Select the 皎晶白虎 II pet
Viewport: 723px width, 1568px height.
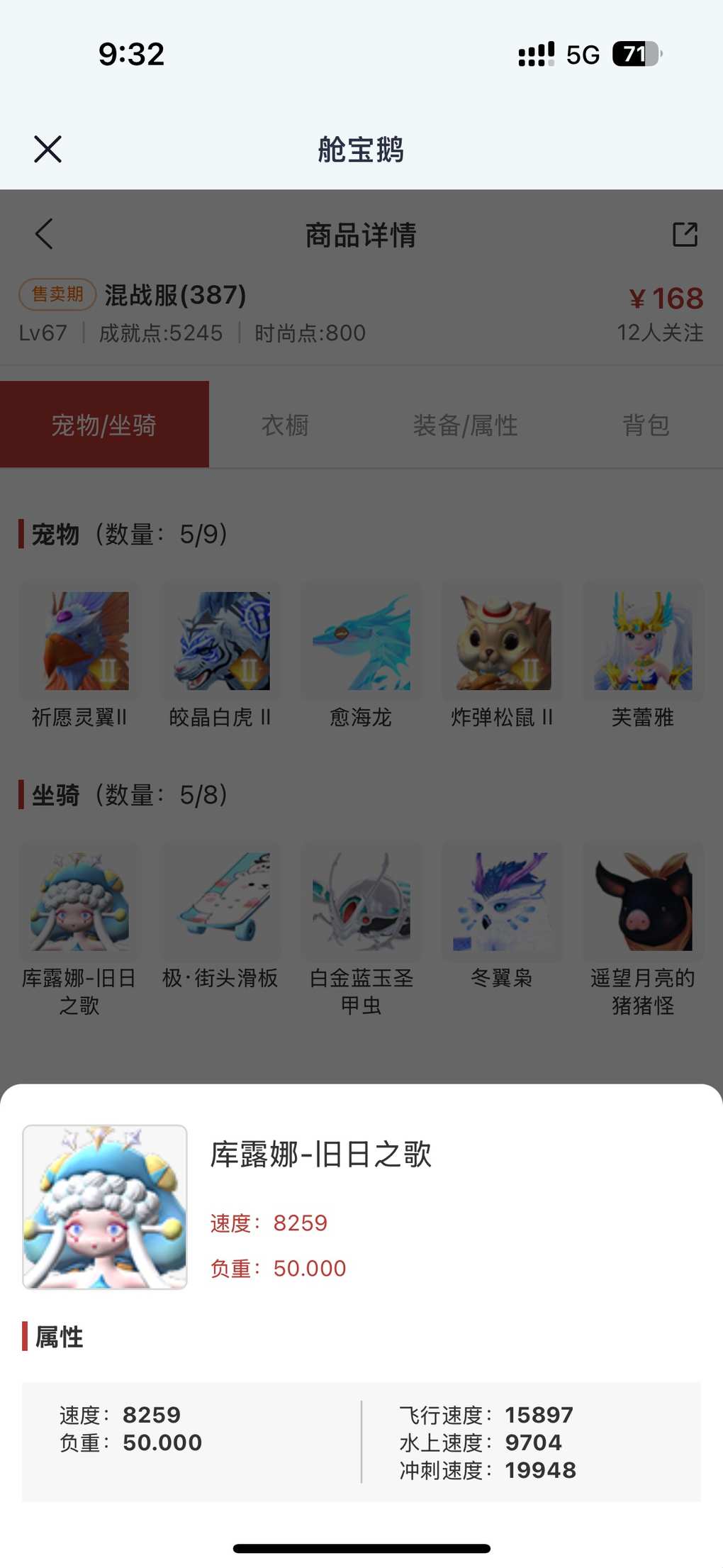[220, 642]
